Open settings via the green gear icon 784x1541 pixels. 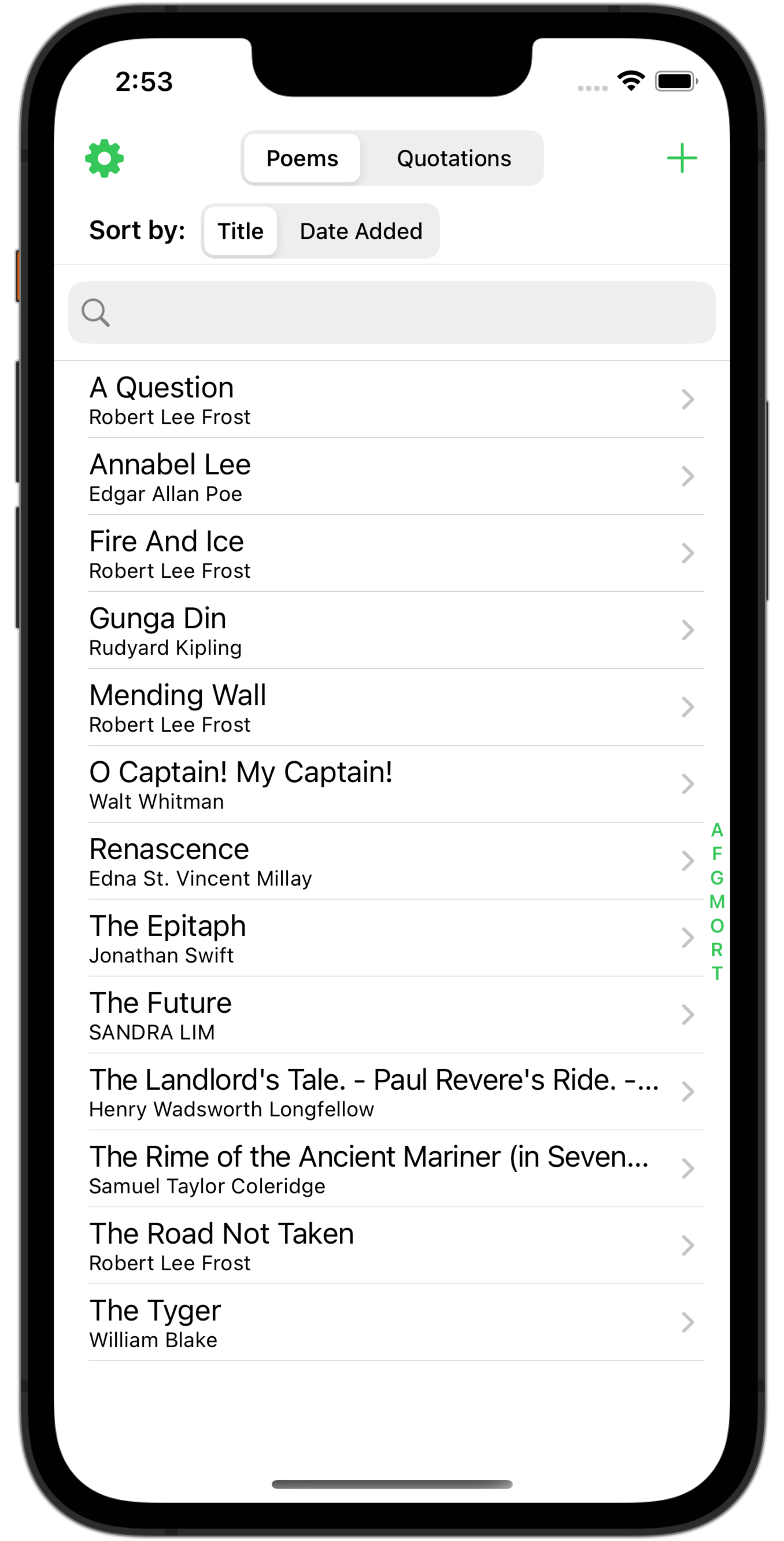click(x=104, y=158)
